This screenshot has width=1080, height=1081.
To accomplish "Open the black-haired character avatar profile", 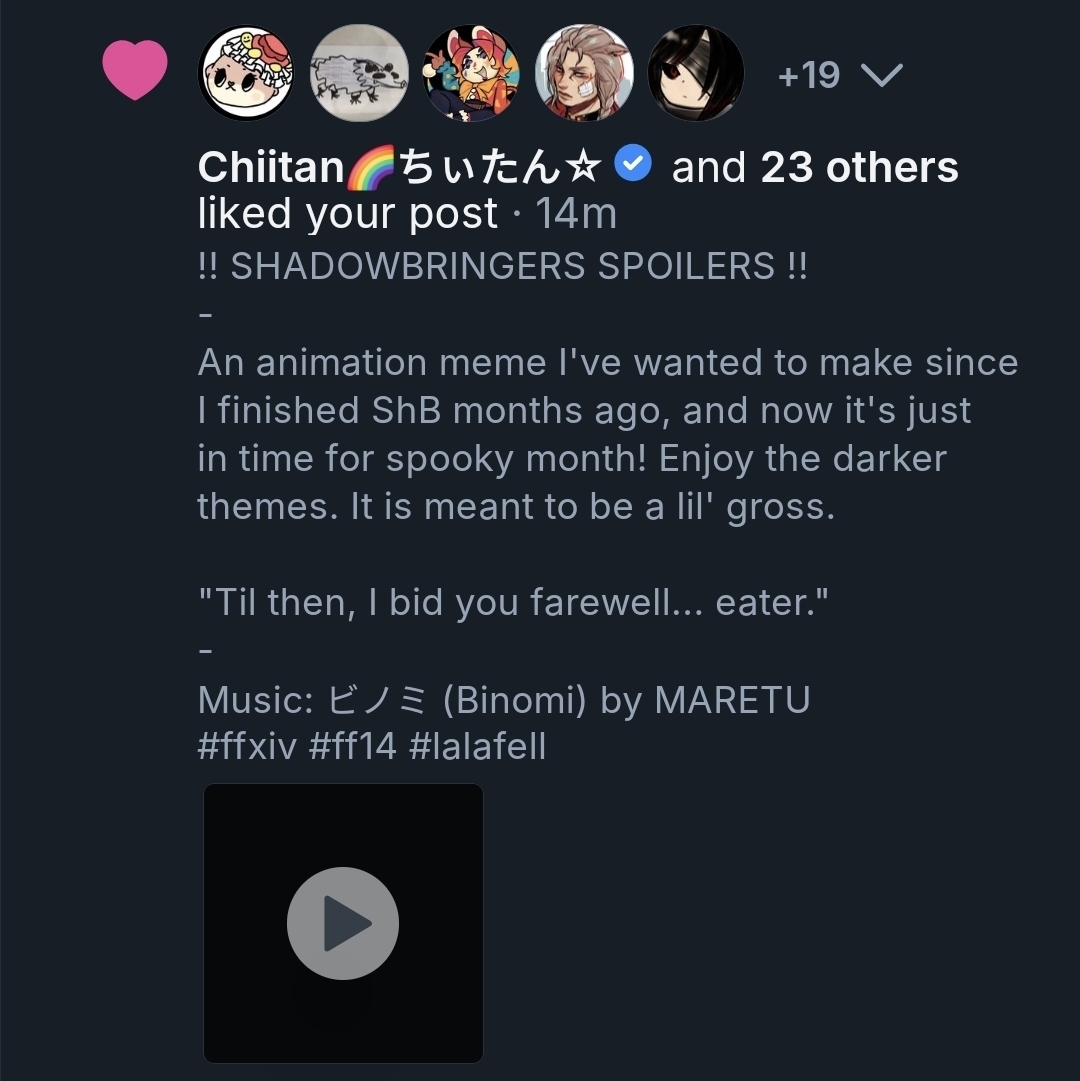I will 696,74.
